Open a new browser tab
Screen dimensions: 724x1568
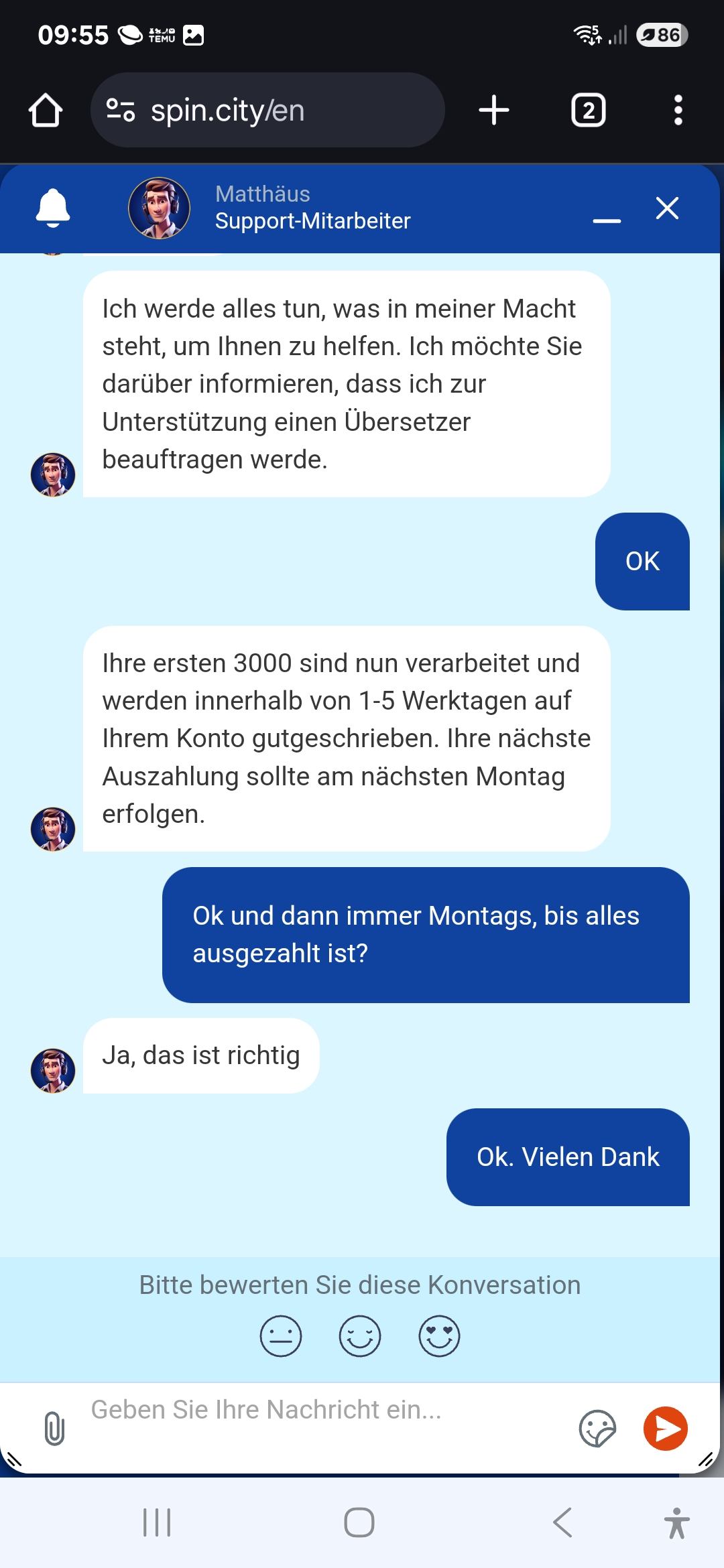click(x=494, y=111)
